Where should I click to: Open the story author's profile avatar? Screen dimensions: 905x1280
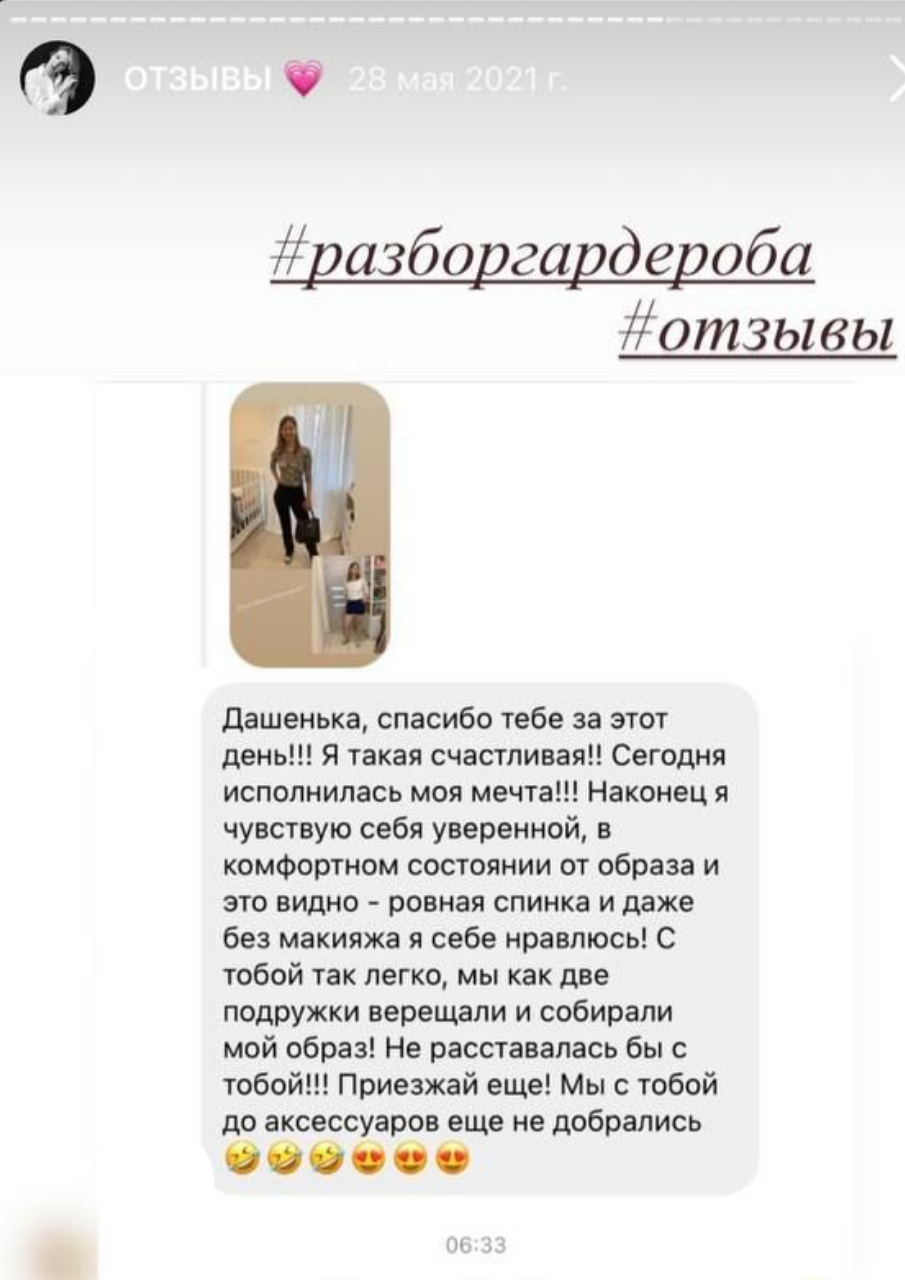coord(58,78)
